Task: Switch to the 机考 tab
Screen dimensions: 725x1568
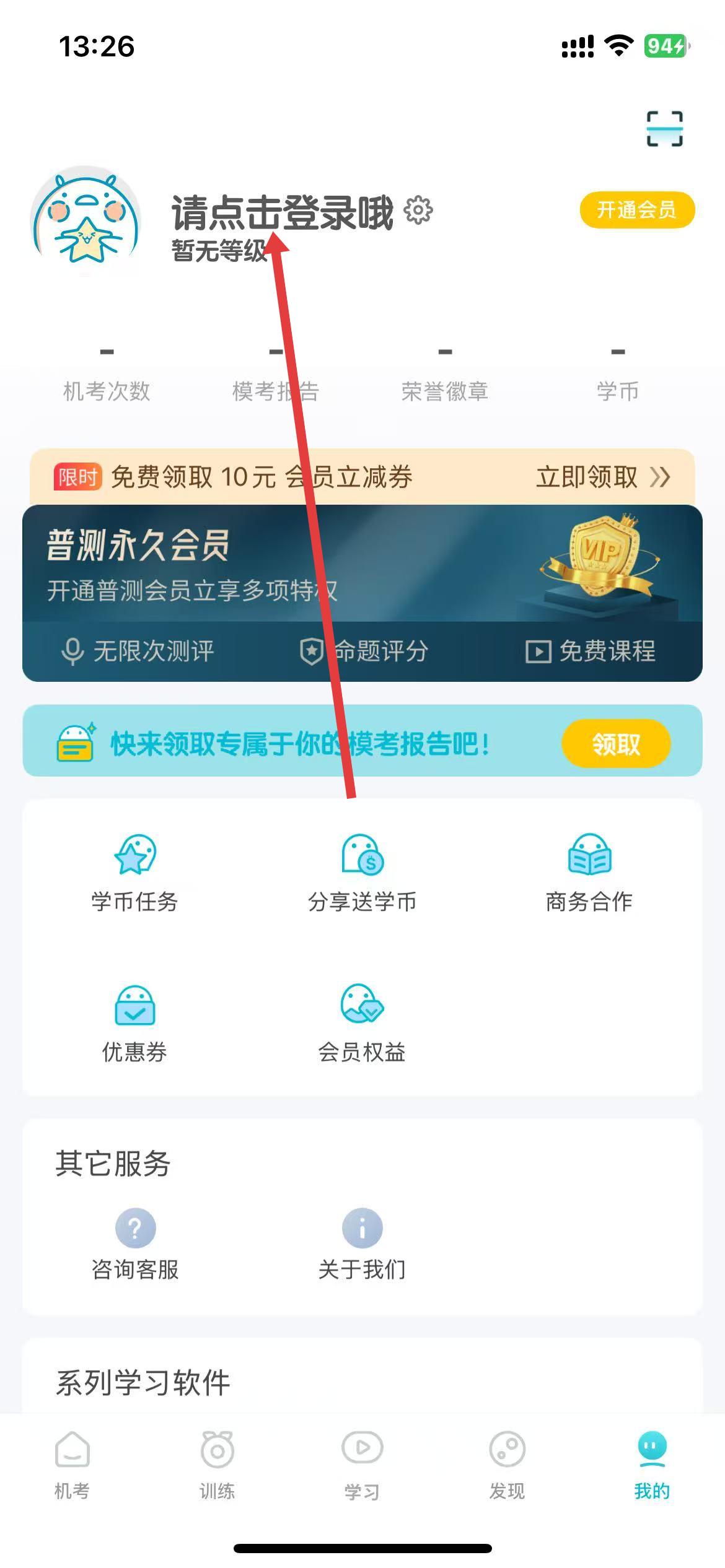Action: (72, 1465)
